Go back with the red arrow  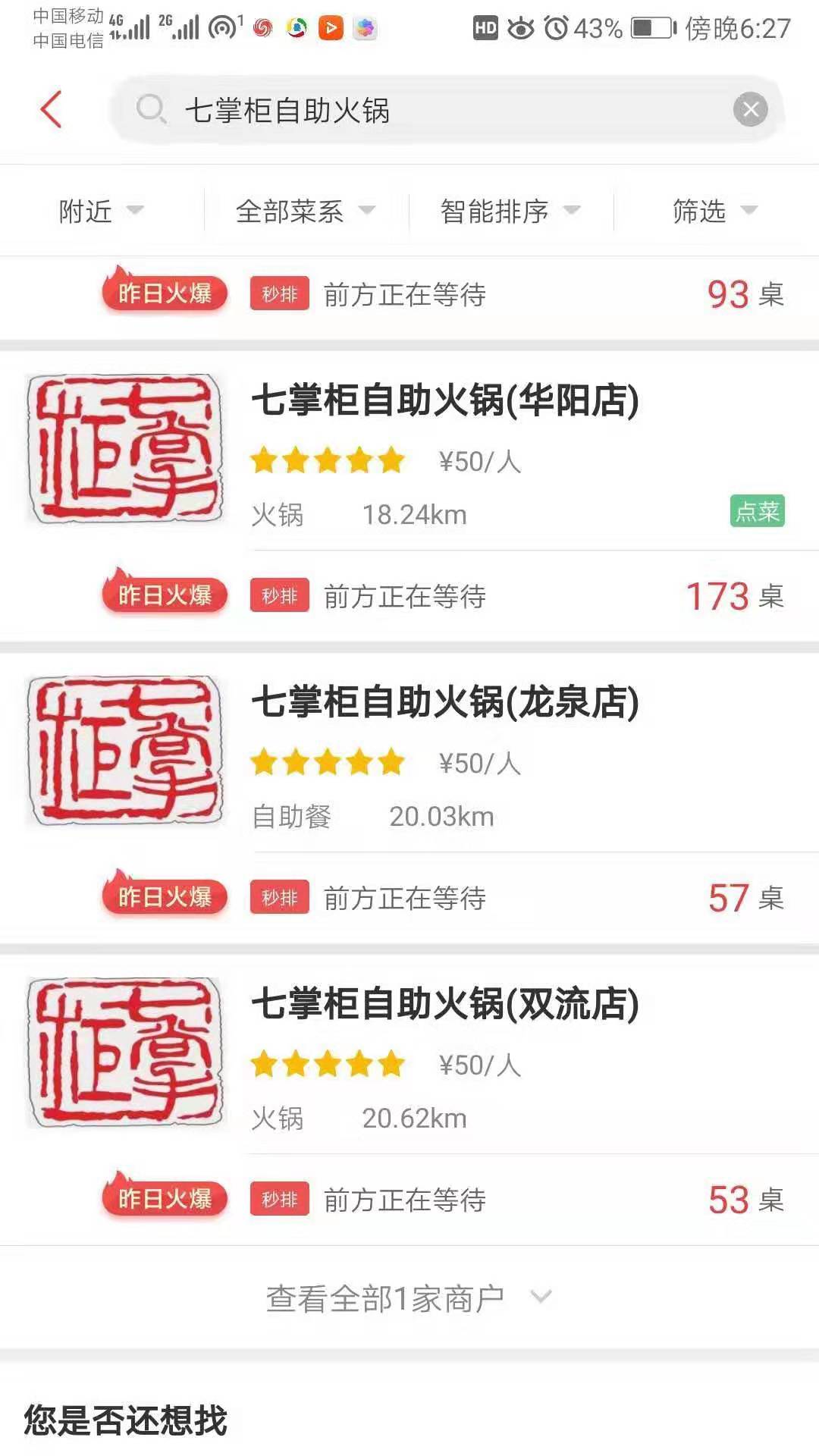(51, 110)
